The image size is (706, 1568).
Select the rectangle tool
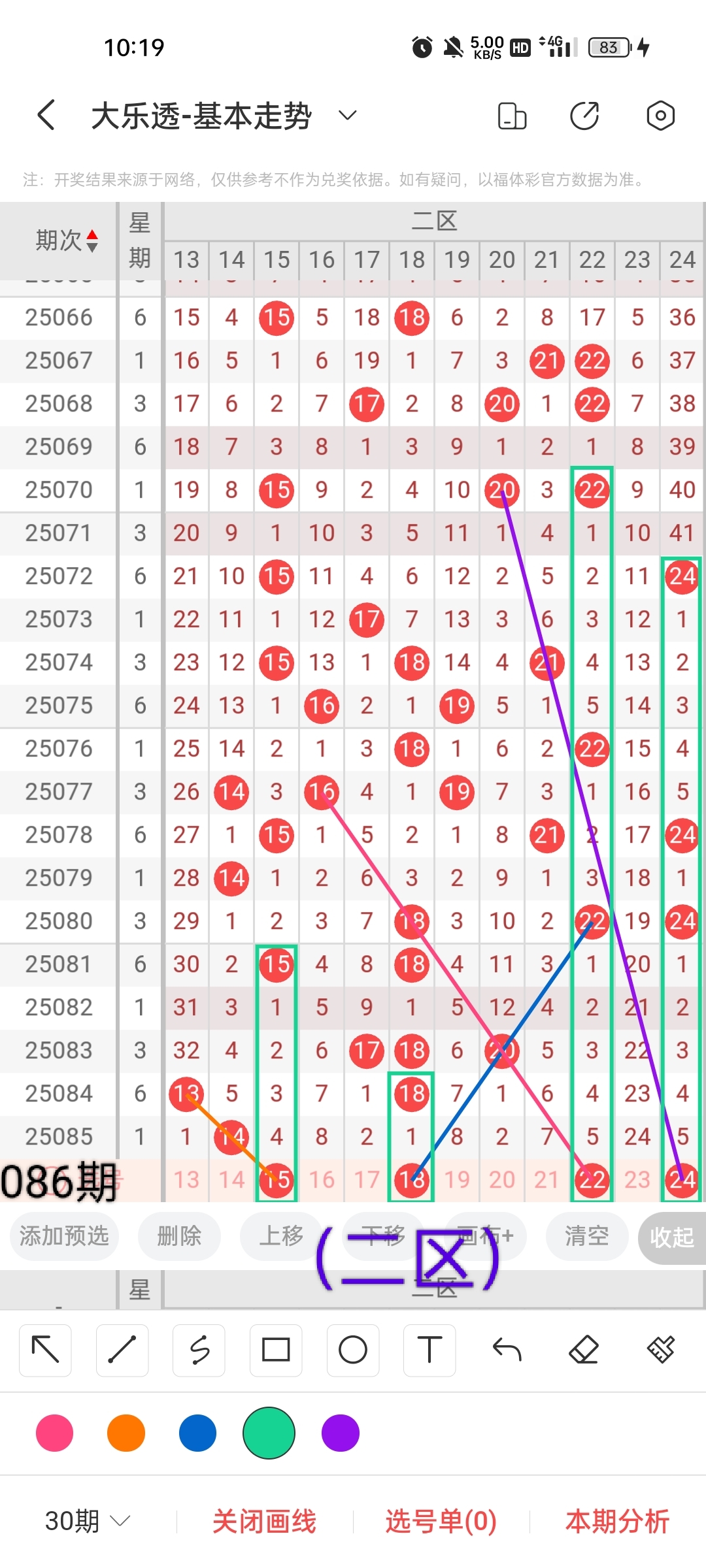276,1350
